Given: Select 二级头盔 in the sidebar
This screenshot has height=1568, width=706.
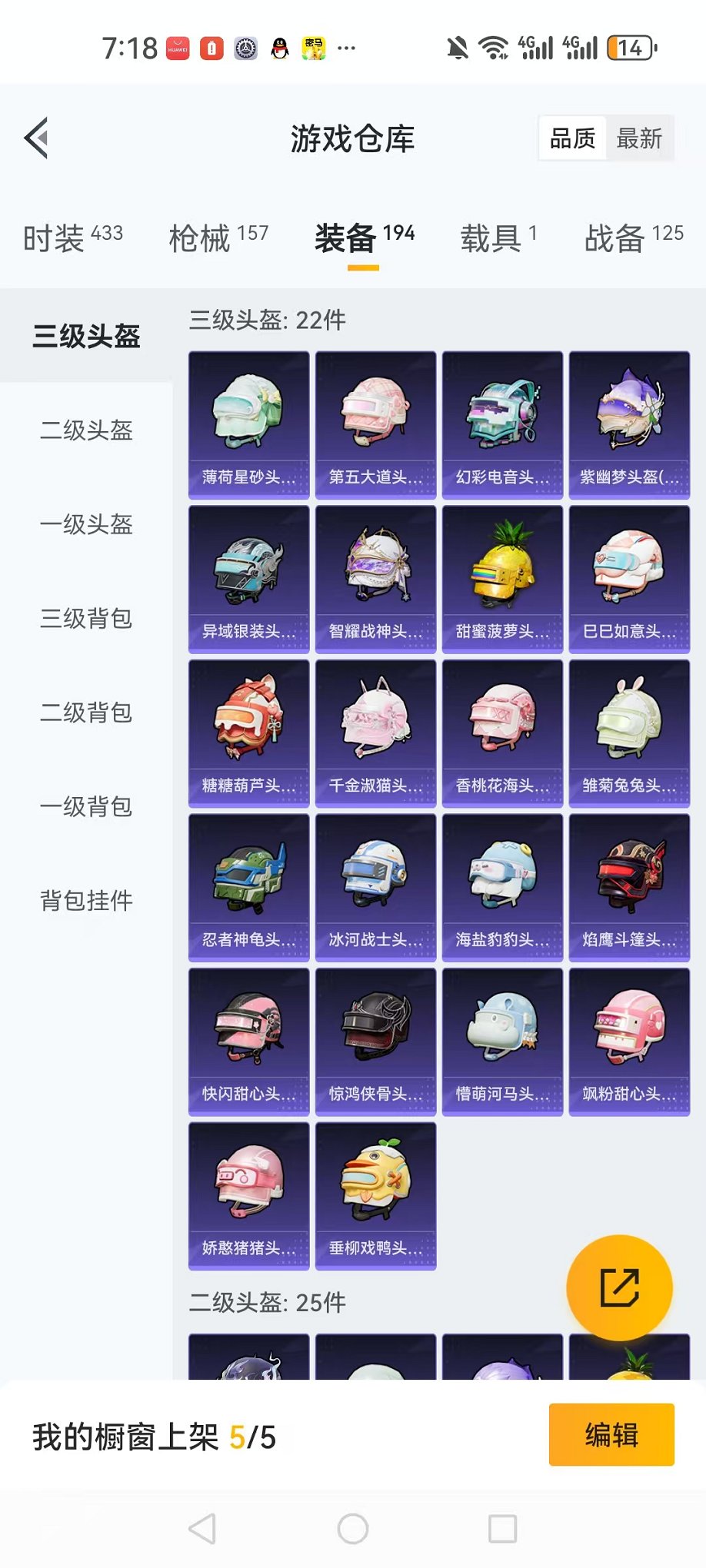Looking at the screenshot, I should tap(86, 430).
